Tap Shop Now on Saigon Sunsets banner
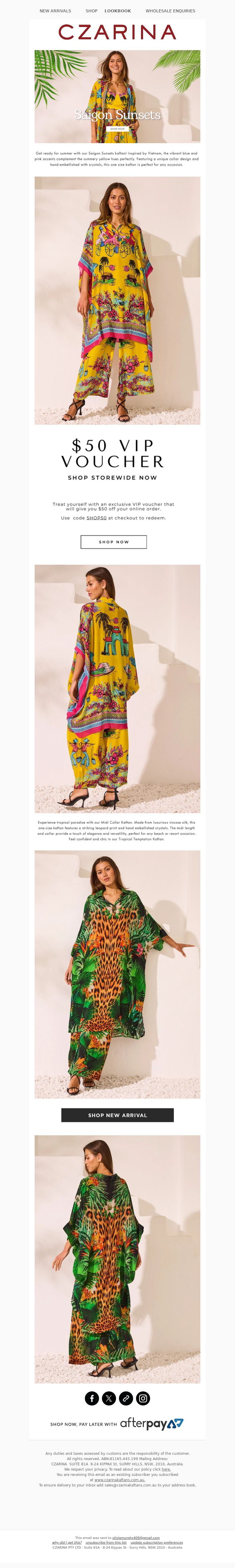The width and height of the screenshot is (235, 1568). tap(117, 129)
